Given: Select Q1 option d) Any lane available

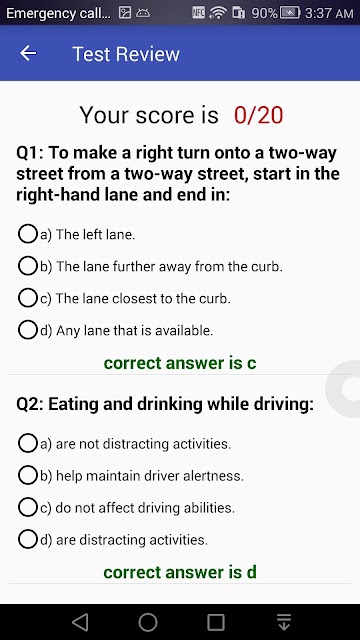Looking at the screenshot, I should pos(116,330).
